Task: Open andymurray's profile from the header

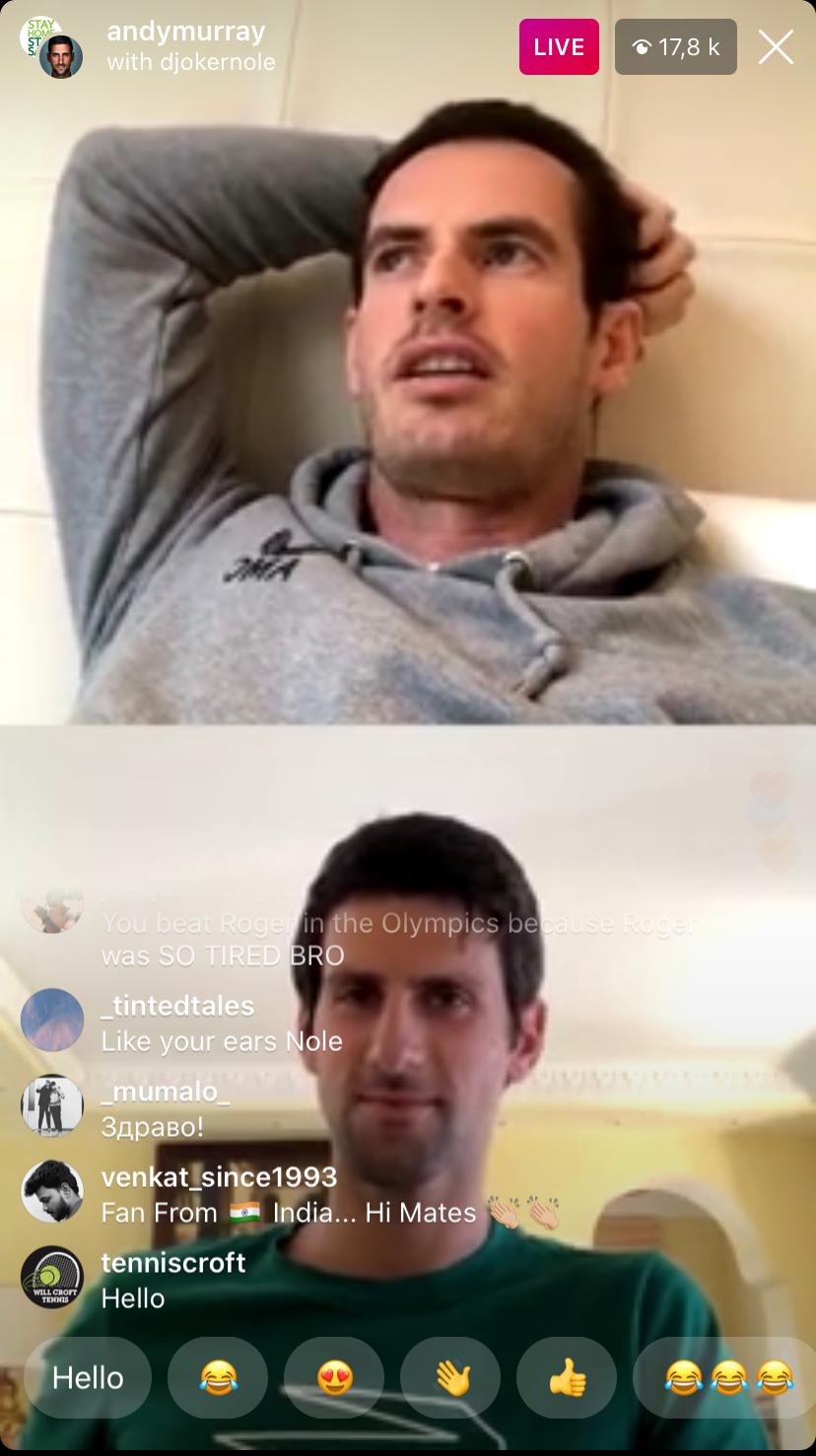Action: click(185, 32)
